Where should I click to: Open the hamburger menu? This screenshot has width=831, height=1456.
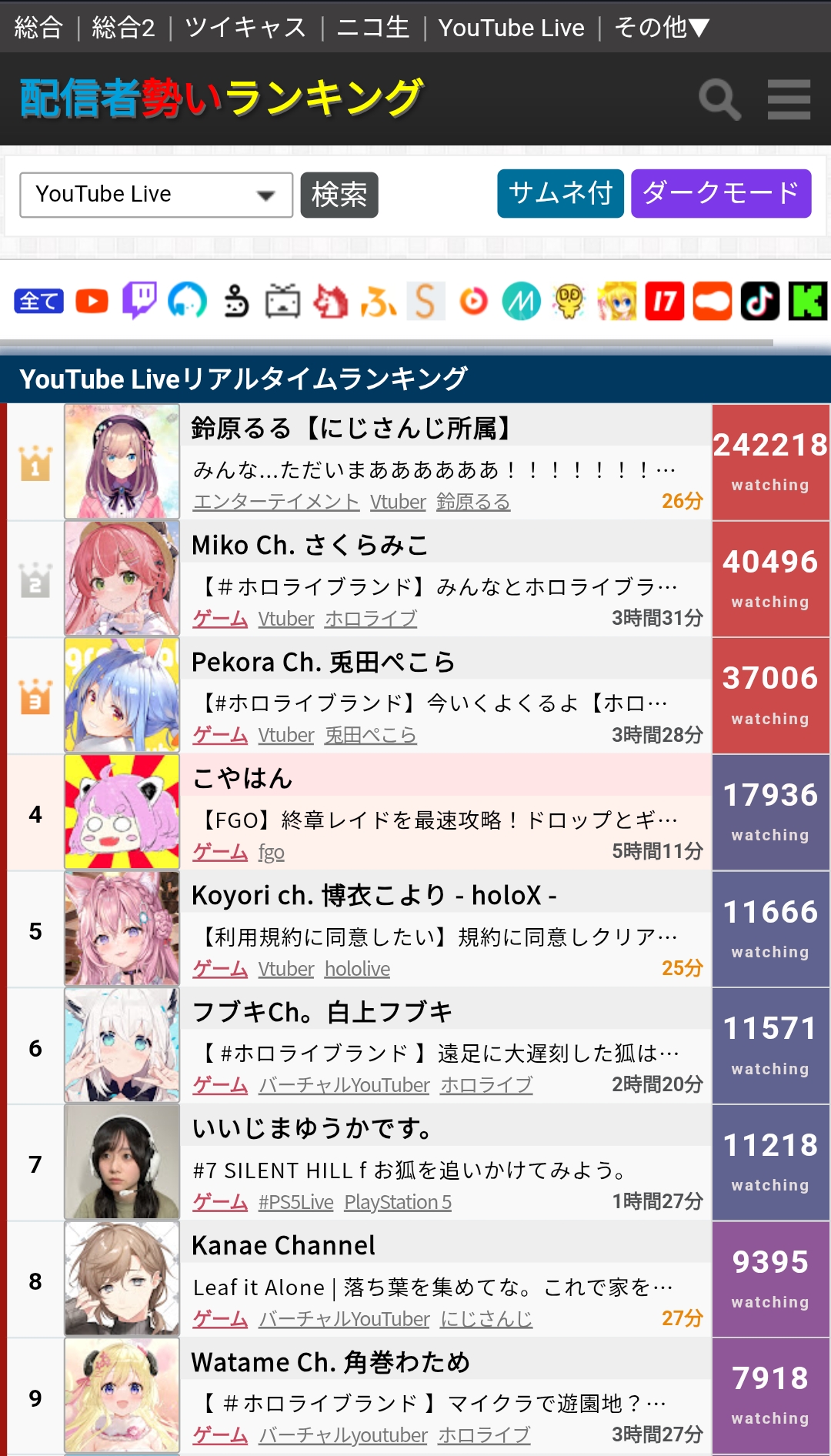(x=789, y=99)
